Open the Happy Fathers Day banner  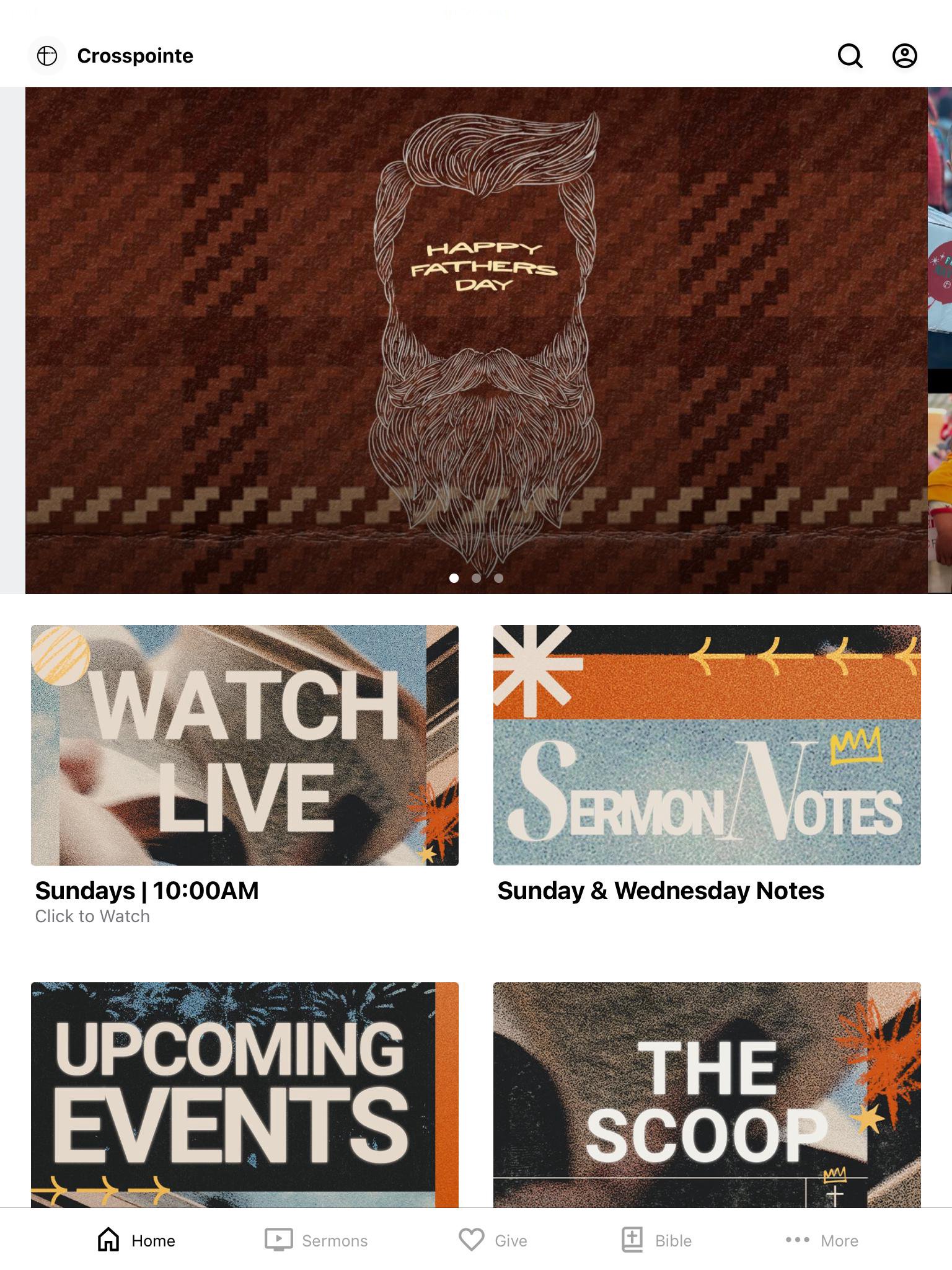[476, 340]
